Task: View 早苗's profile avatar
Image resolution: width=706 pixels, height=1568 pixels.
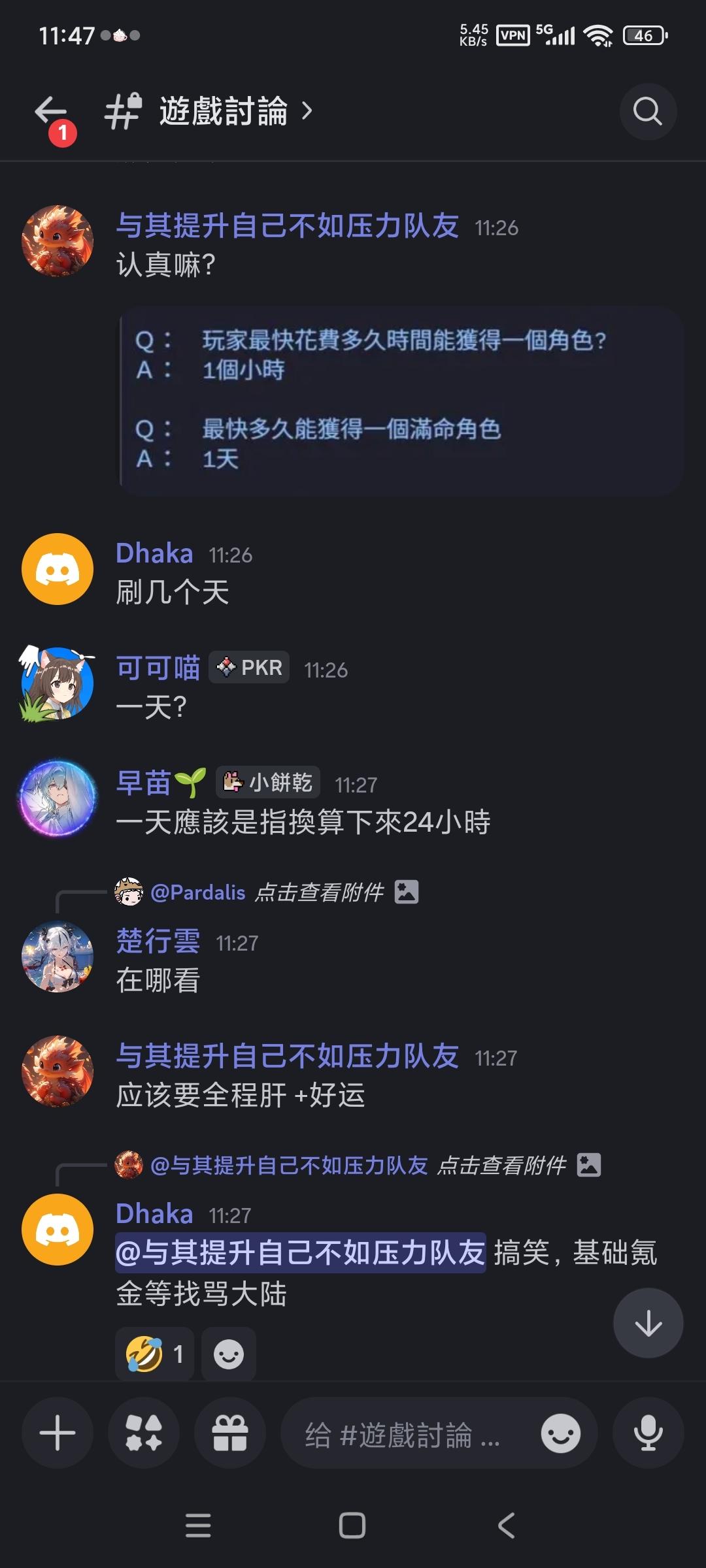Action: click(x=58, y=798)
